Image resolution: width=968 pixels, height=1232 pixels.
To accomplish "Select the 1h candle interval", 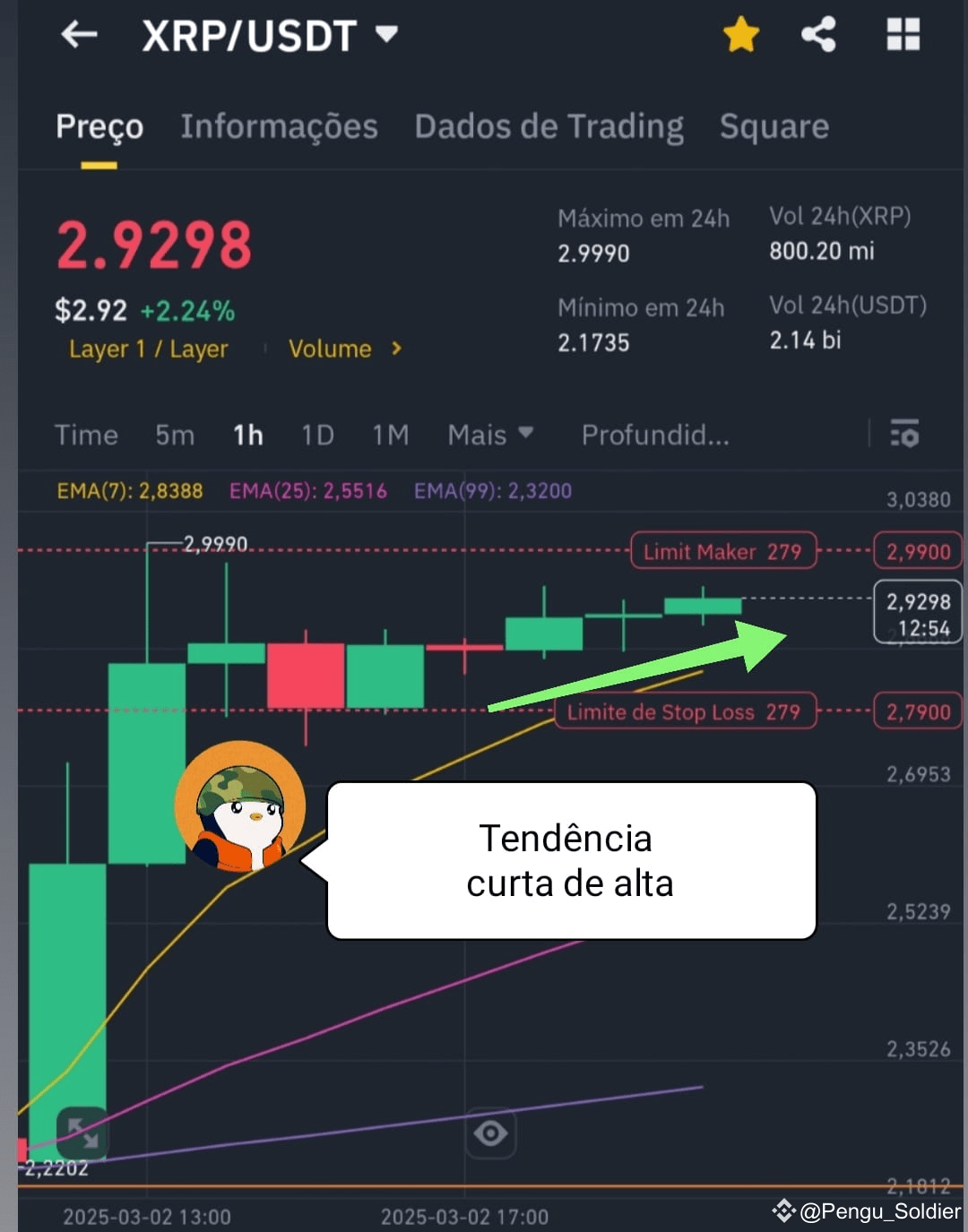I will (x=247, y=435).
